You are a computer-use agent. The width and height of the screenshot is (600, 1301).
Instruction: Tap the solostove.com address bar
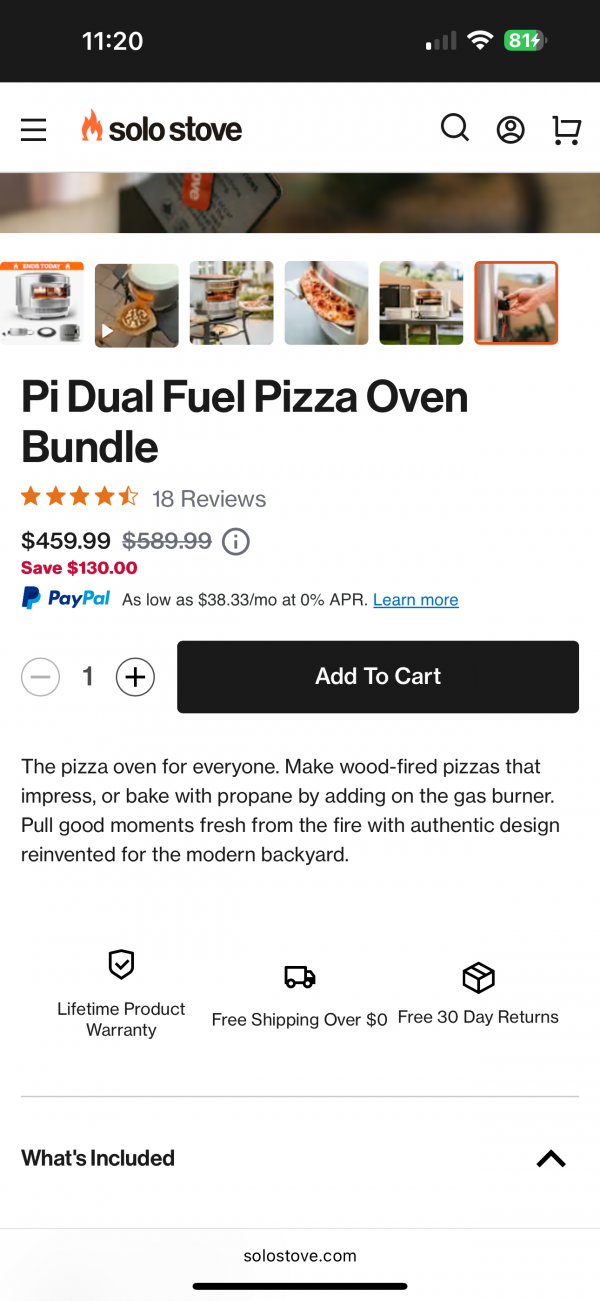tap(300, 1255)
